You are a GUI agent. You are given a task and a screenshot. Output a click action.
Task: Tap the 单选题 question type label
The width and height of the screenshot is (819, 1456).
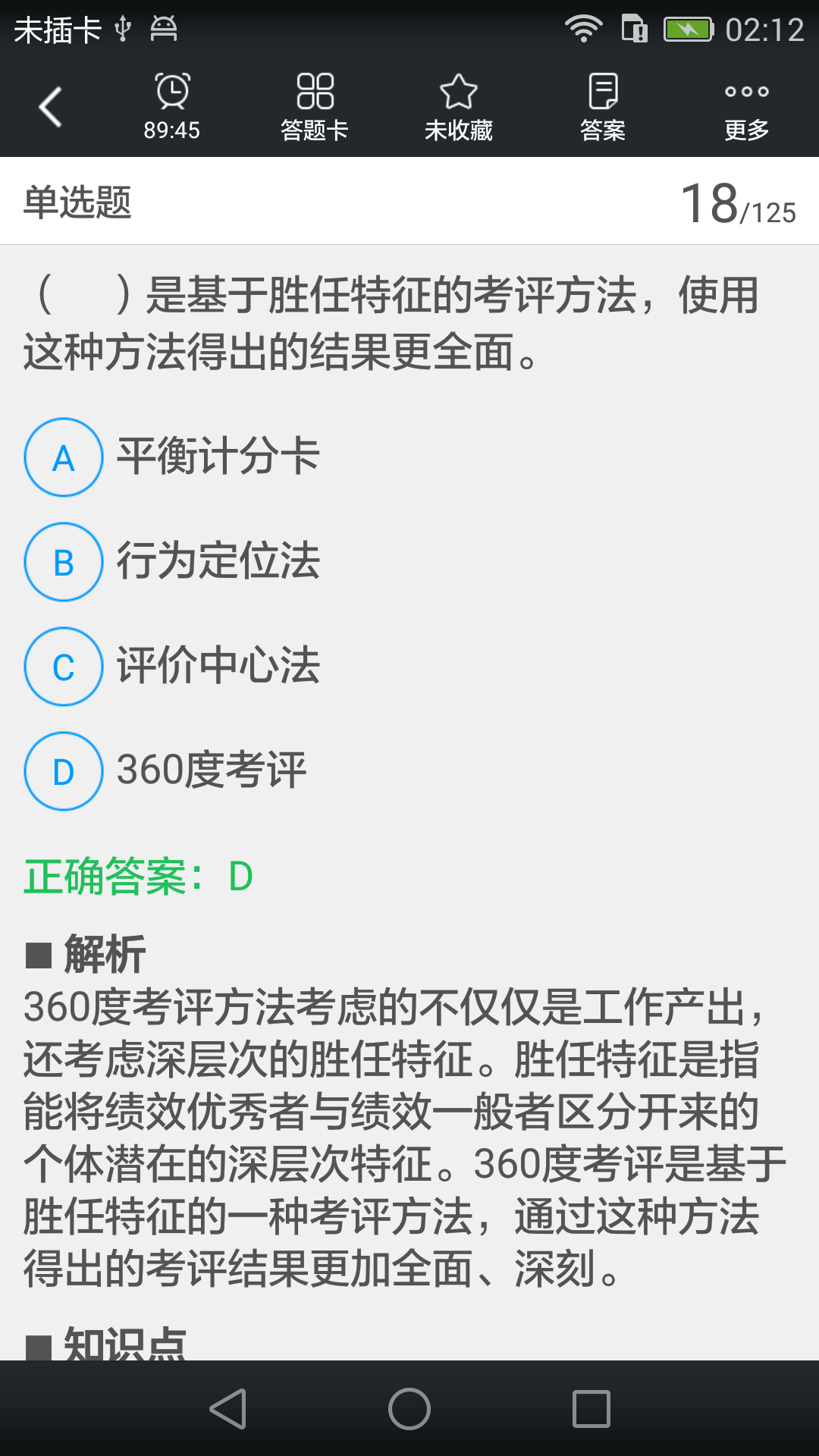click(x=76, y=203)
